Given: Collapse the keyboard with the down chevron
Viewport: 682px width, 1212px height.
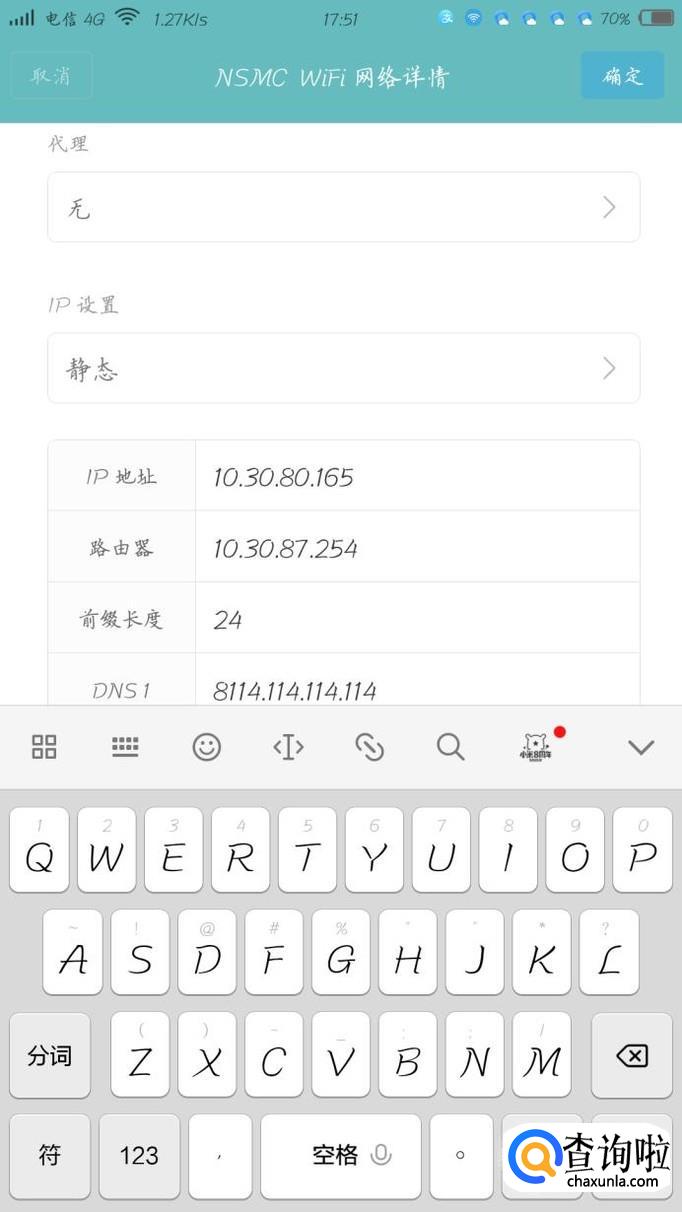Looking at the screenshot, I should point(640,747).
